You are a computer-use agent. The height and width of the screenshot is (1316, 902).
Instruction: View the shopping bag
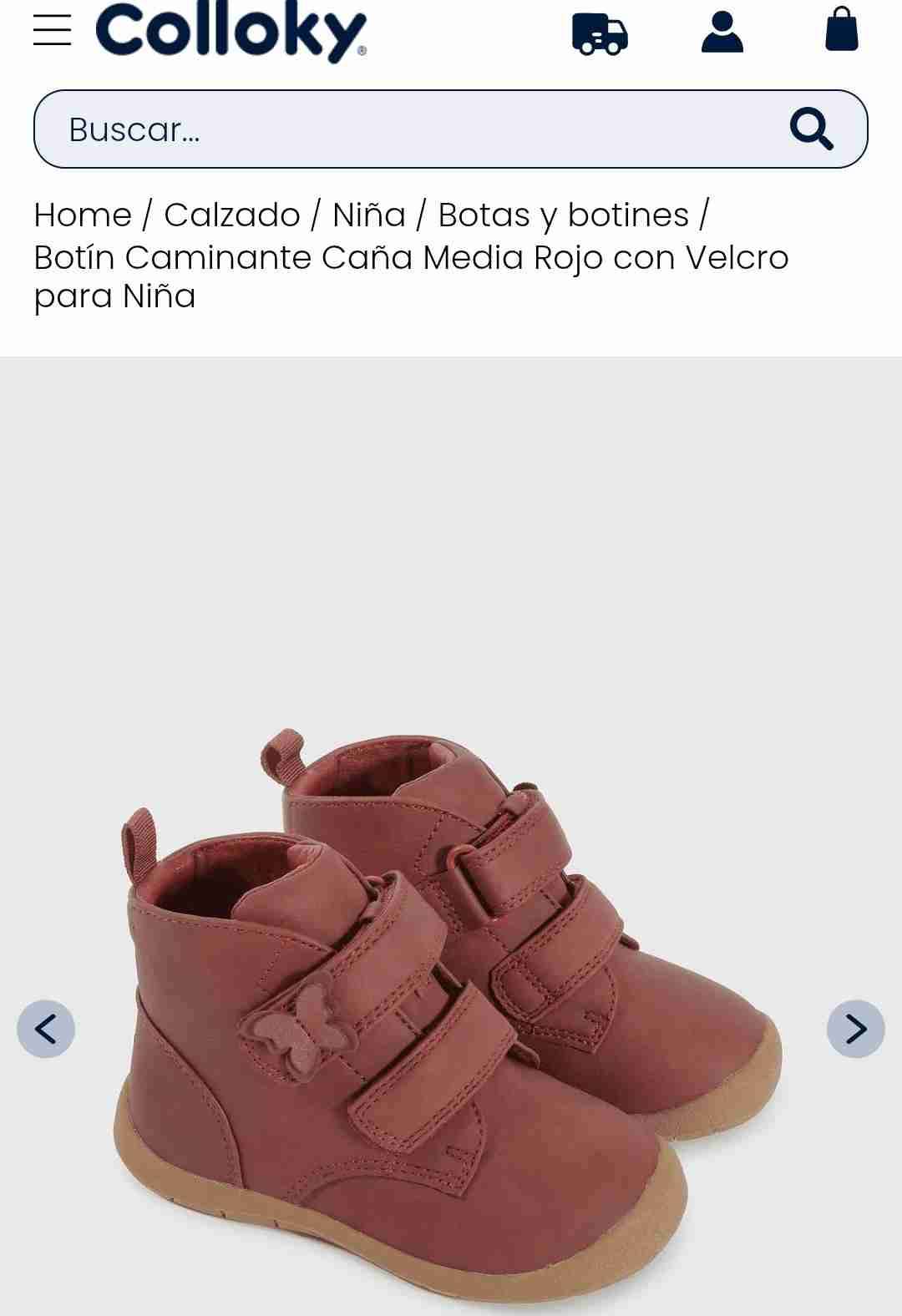[x=841, y=30]
